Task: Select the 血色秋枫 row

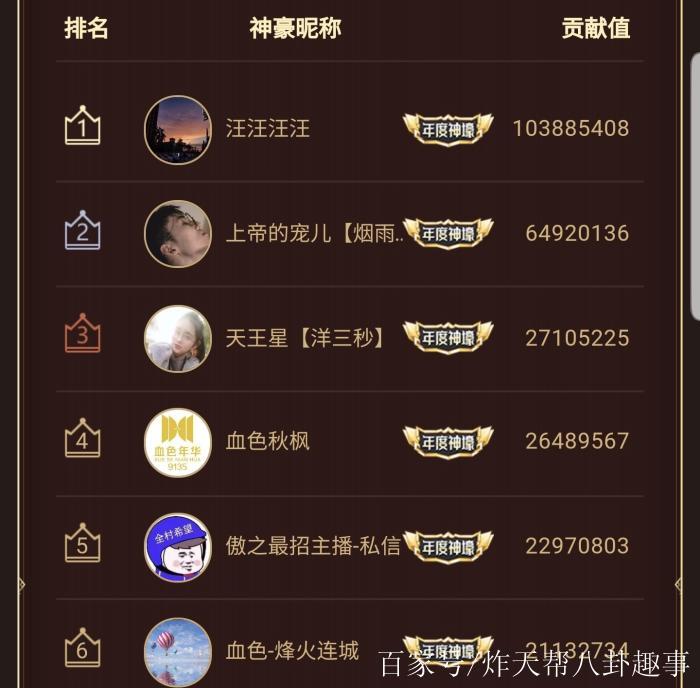Action: [x=268, y=442]
